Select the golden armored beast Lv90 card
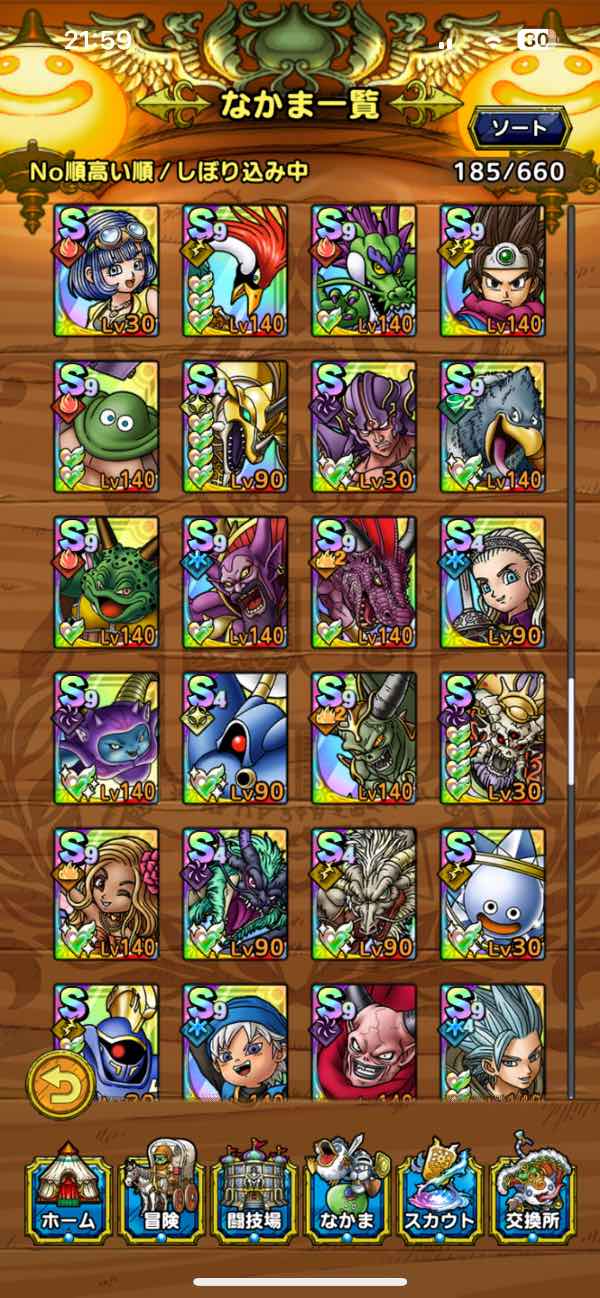Viewport: 600px width, 1298px height. click(236, 424)
